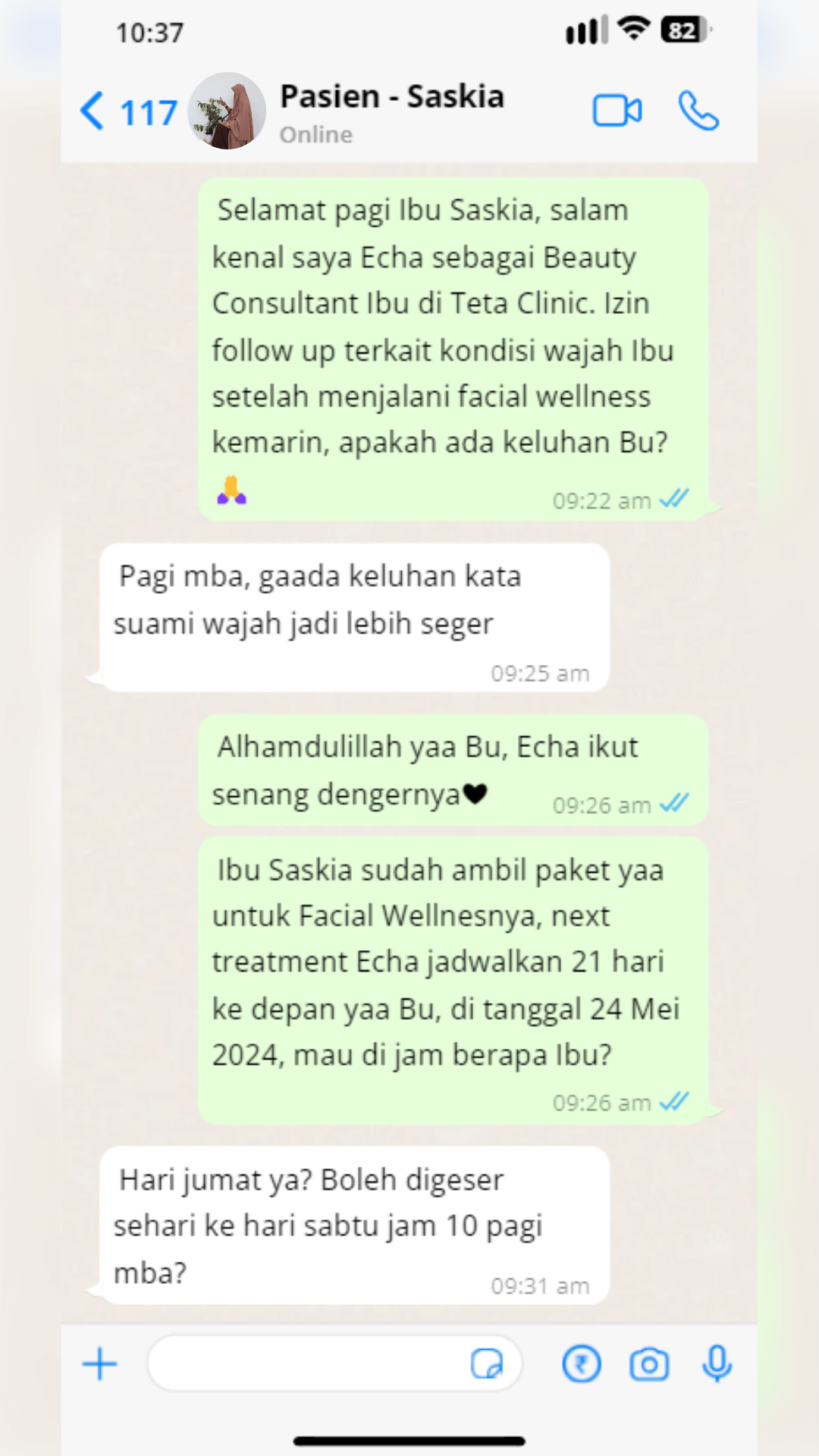Record a voice message with the microphone
The height and width of the screenshot is (1456, 819).
pyautogui.click(x=716, y=1363)
